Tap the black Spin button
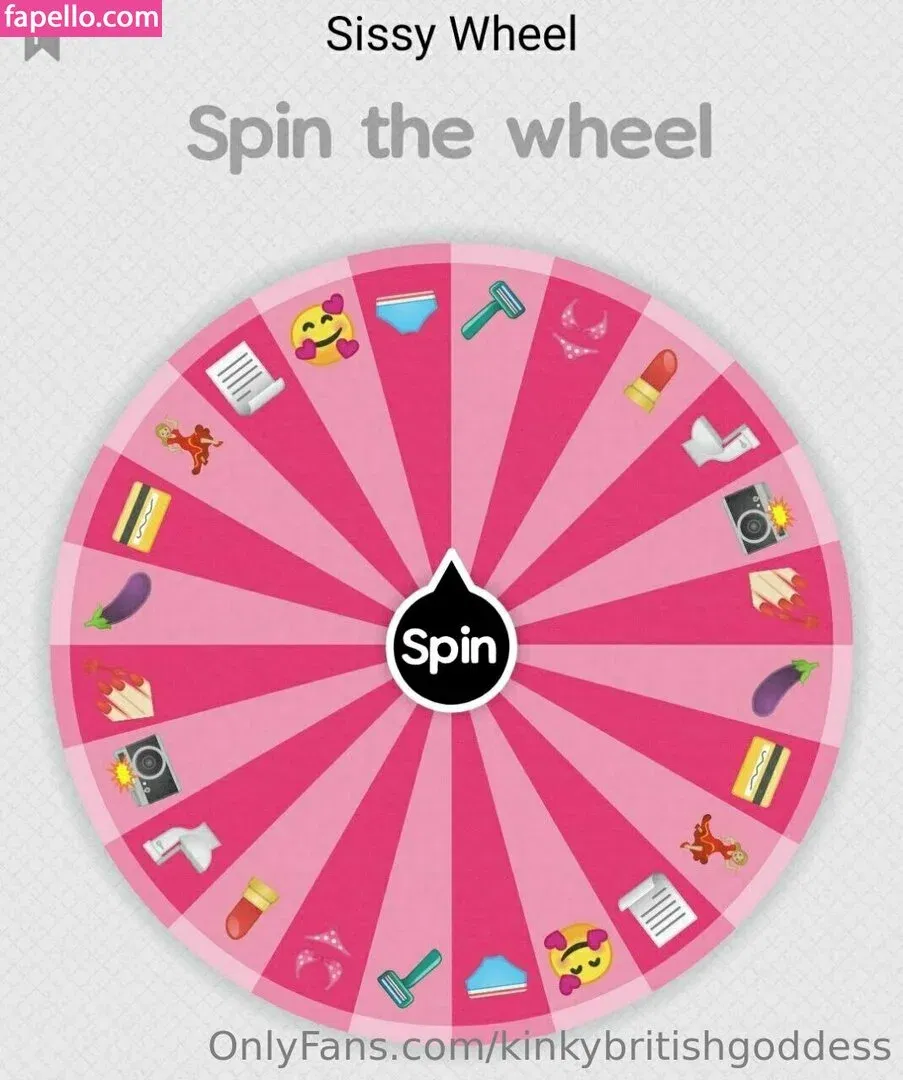Image resolution: width=903 pixels, height=1080 pixels. (x=449, y=647)
